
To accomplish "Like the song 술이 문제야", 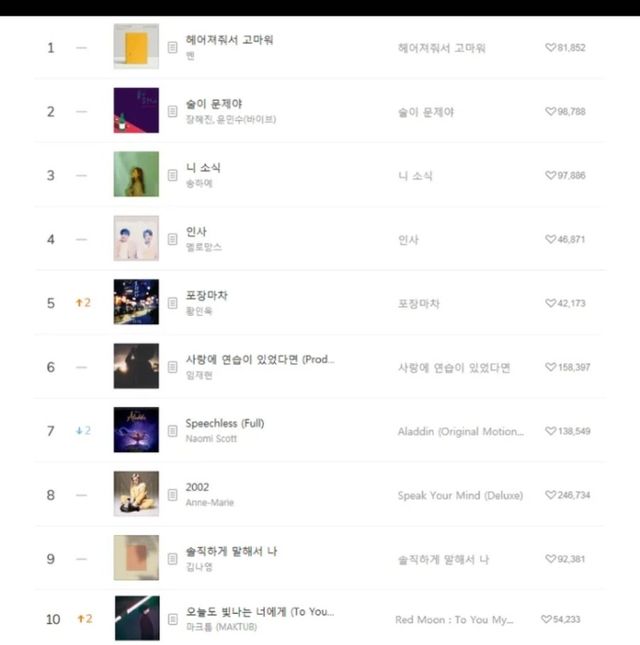I will click(550, 112).
